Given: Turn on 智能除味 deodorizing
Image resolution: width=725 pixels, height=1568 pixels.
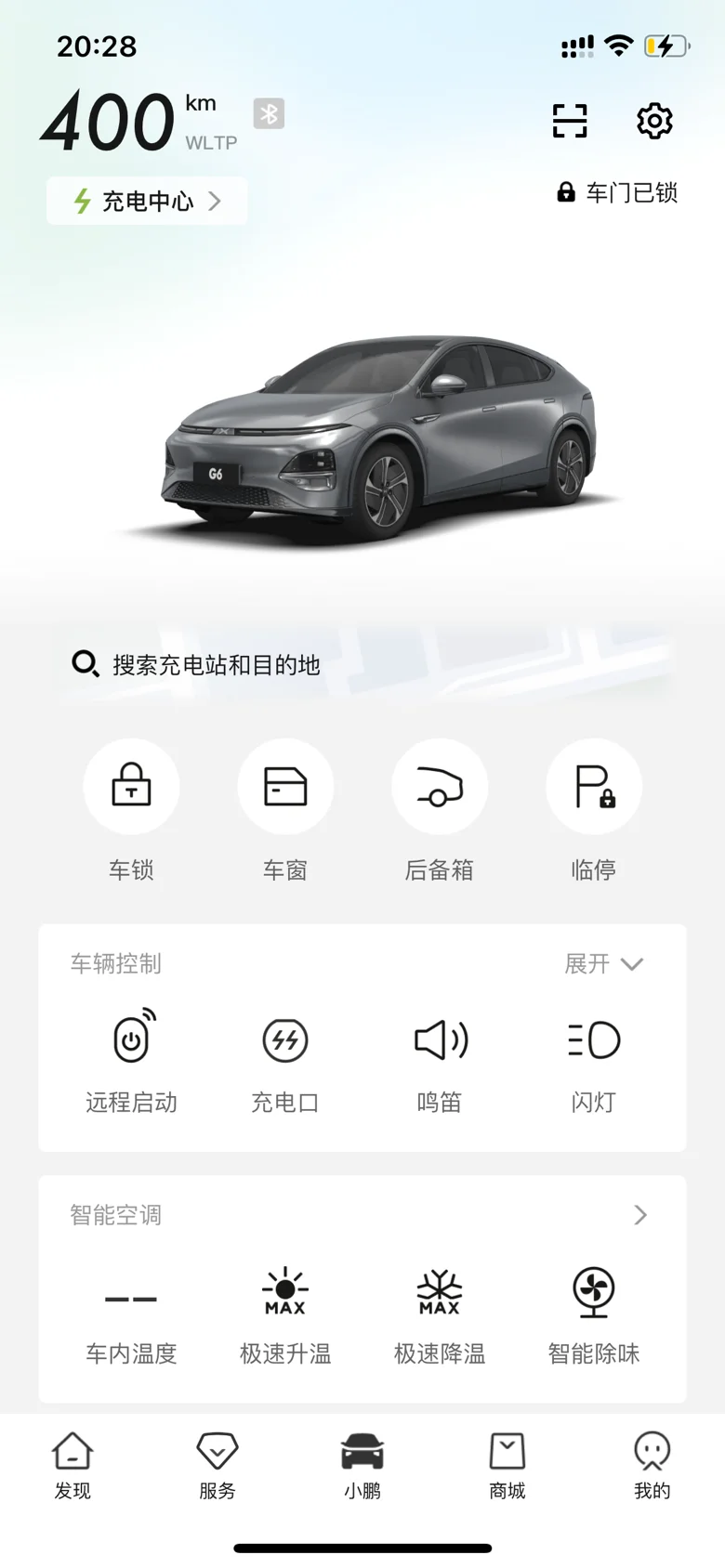Looking at the screenshot, I should [594, 1314].
